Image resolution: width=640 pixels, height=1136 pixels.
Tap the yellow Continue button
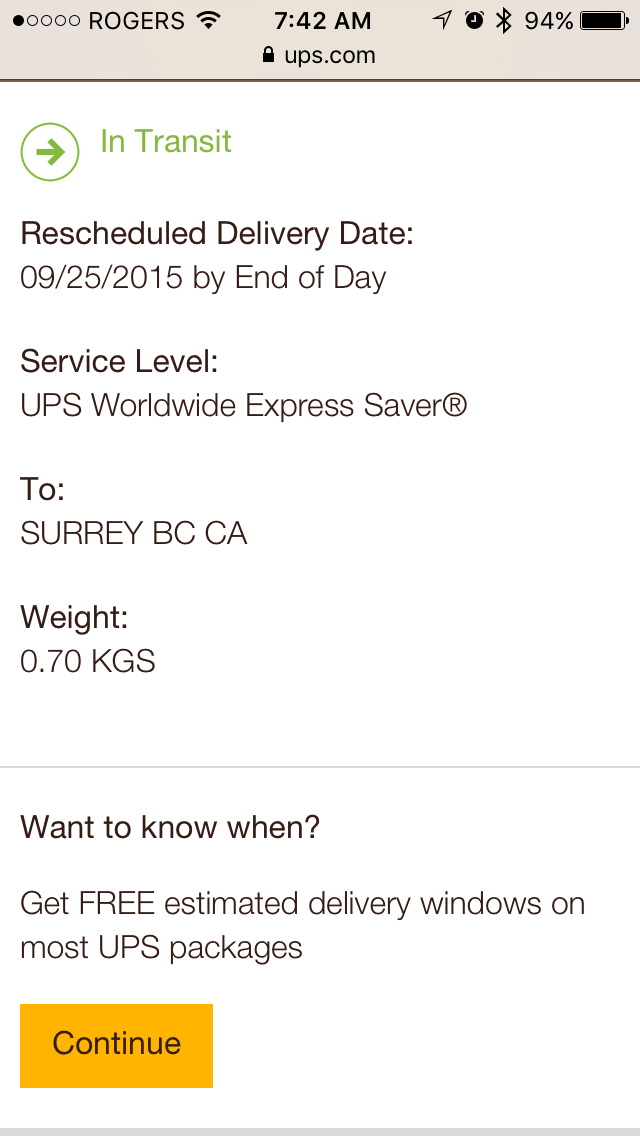click(x=116, y=1045)
